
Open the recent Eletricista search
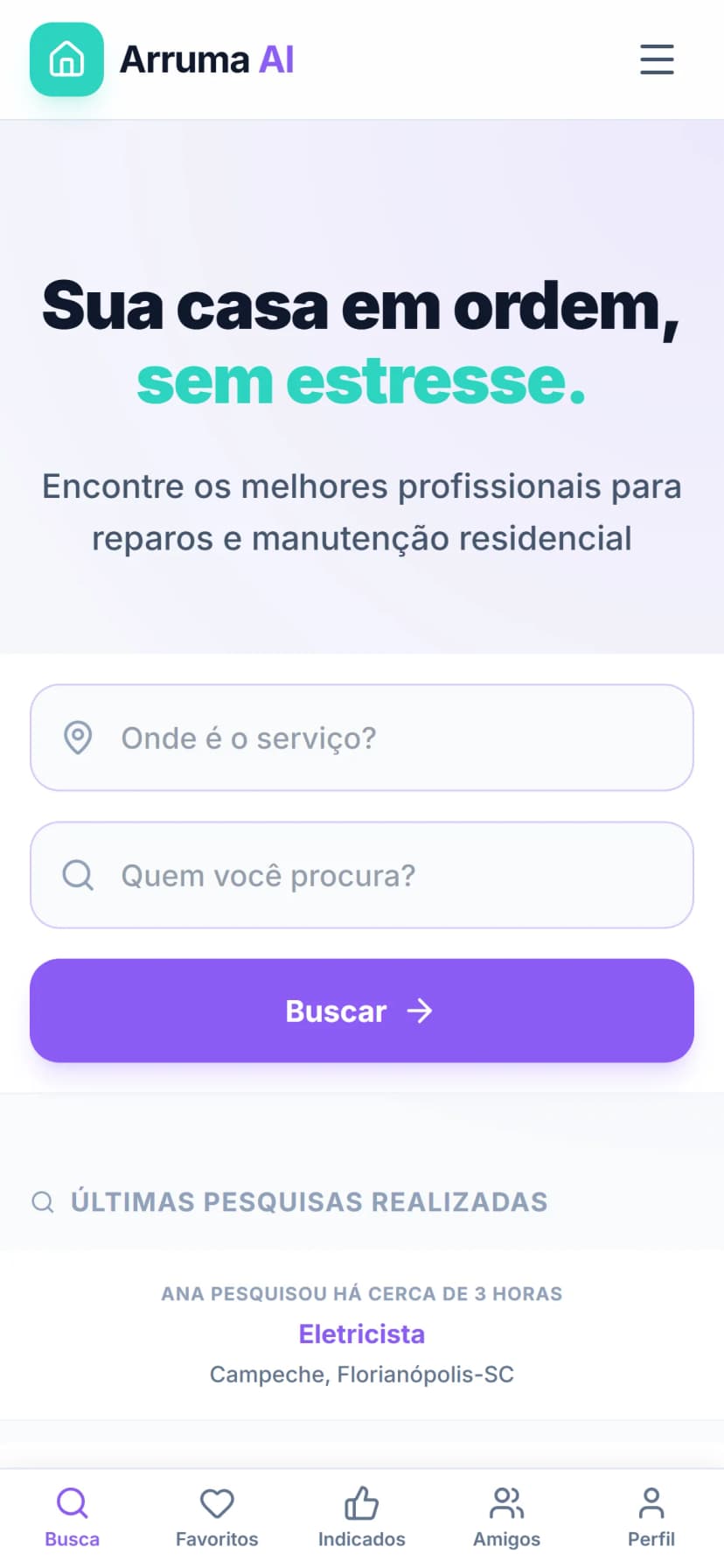coord(362,1334)
